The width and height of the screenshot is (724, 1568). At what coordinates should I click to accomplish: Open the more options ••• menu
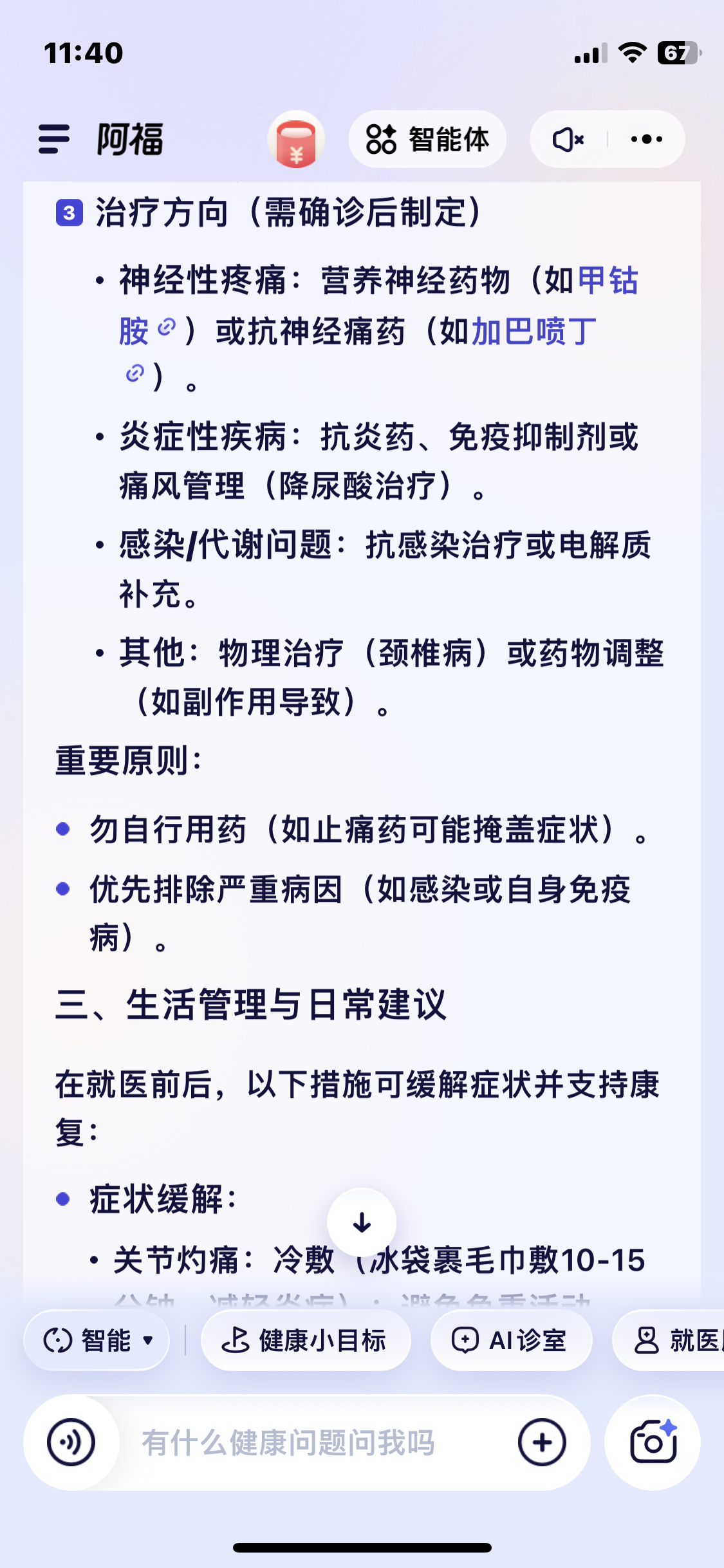[x=648, y=140]
